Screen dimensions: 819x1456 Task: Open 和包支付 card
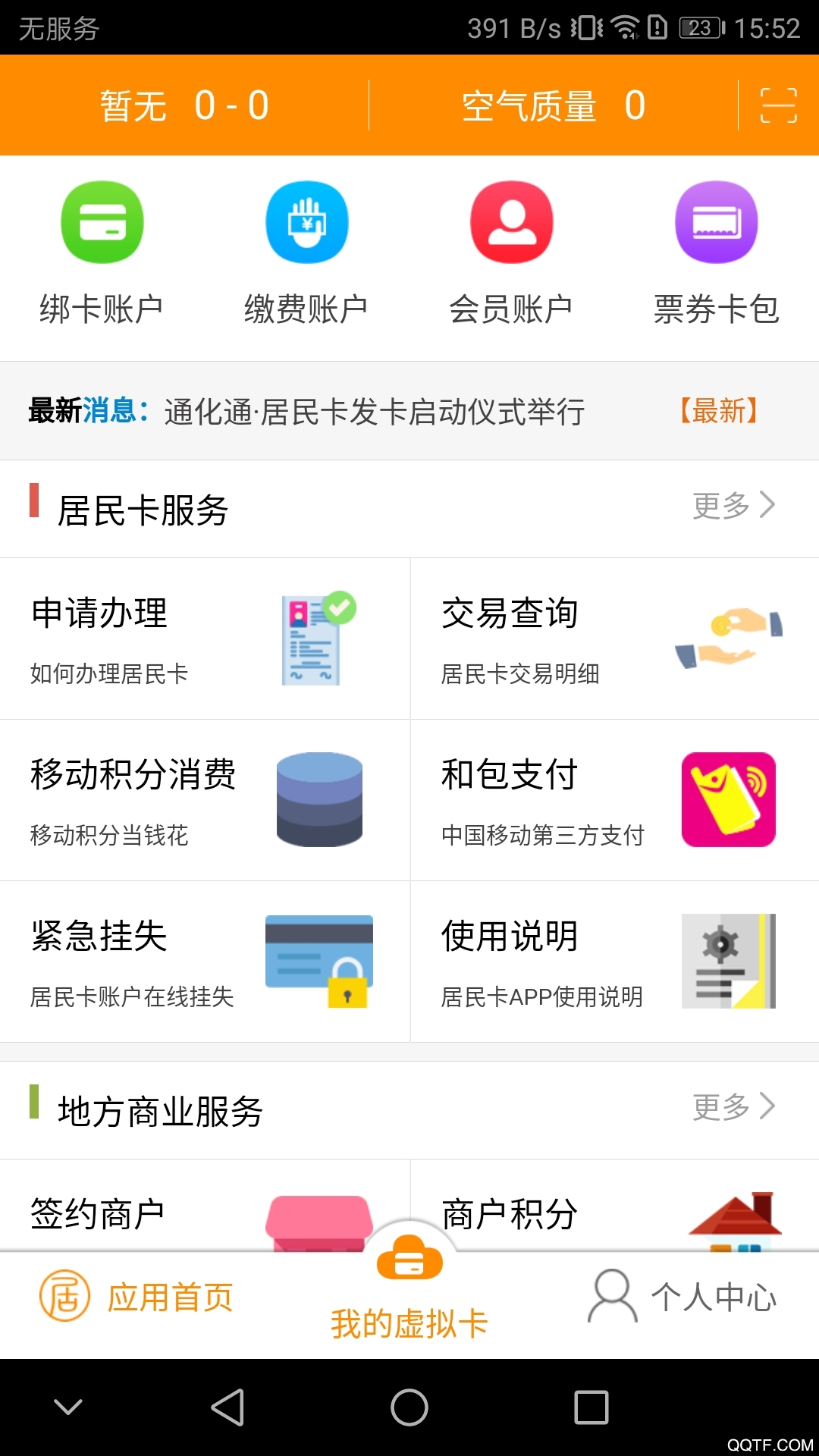coord(615,800)
